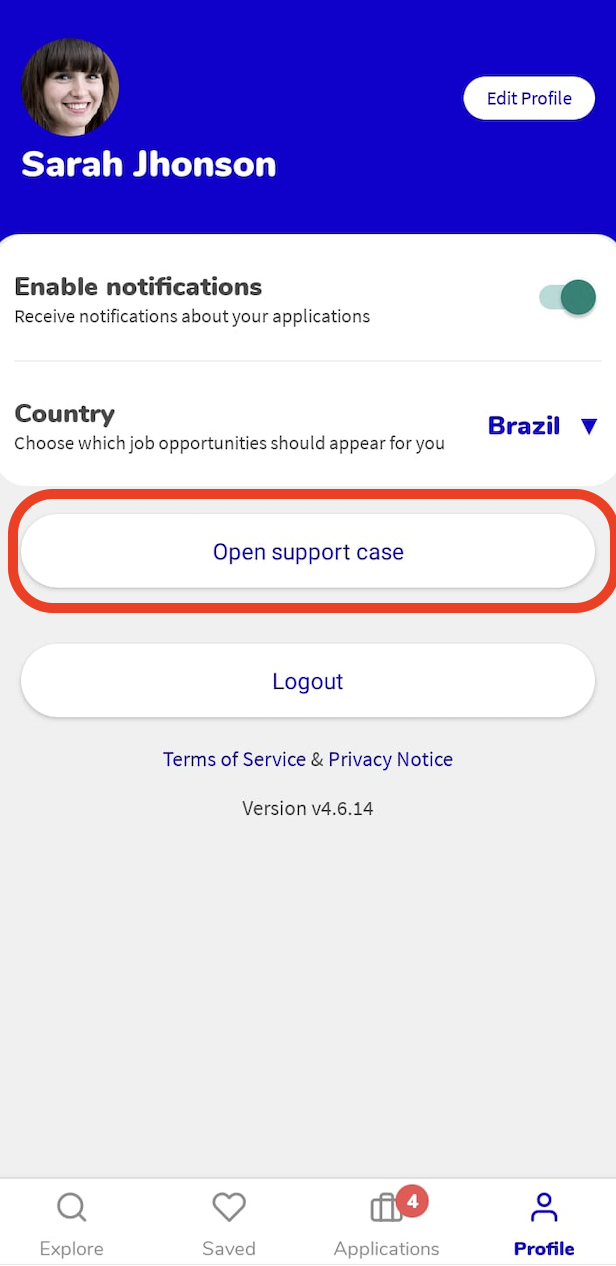The height and width of the screenshot is (1266, 616).
Task: Open the Terms of Service link
Action: pos(234,759)
